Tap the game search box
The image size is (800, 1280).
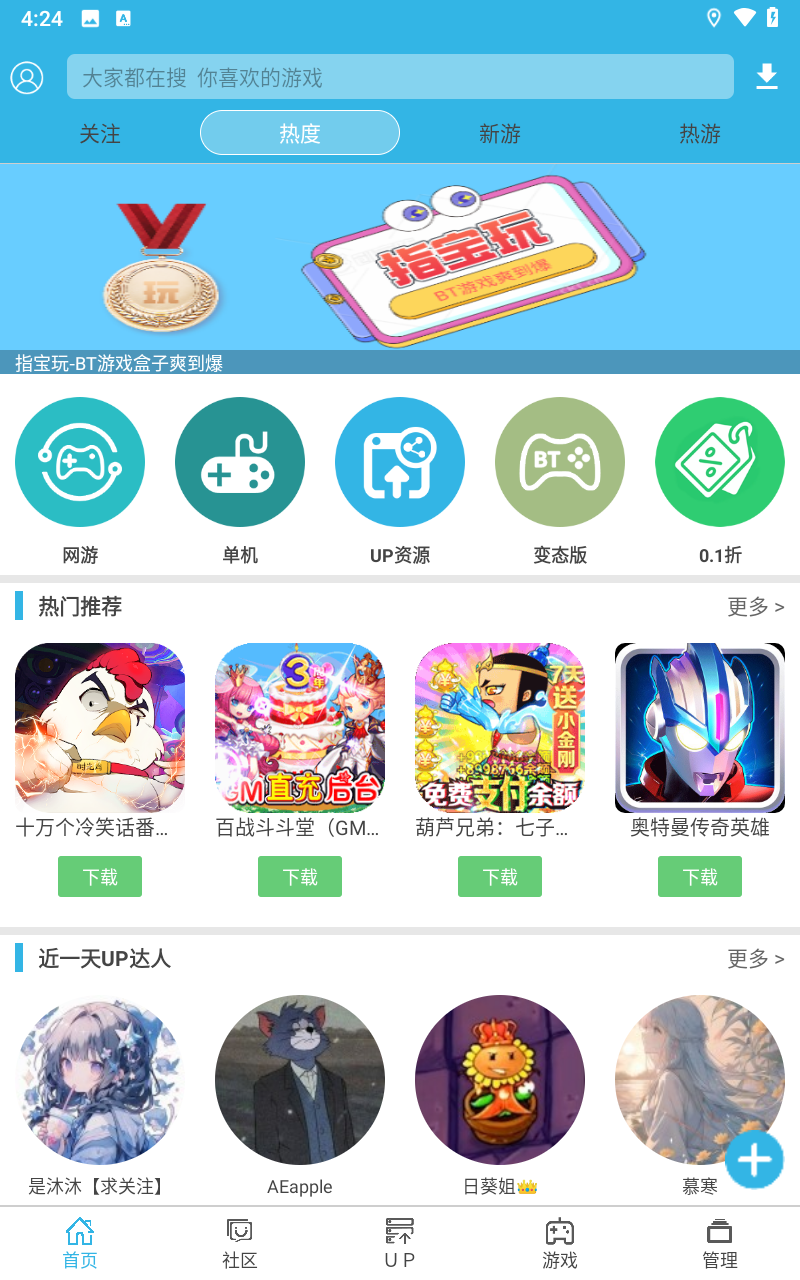pyautogui.click(x=400, y=77)
